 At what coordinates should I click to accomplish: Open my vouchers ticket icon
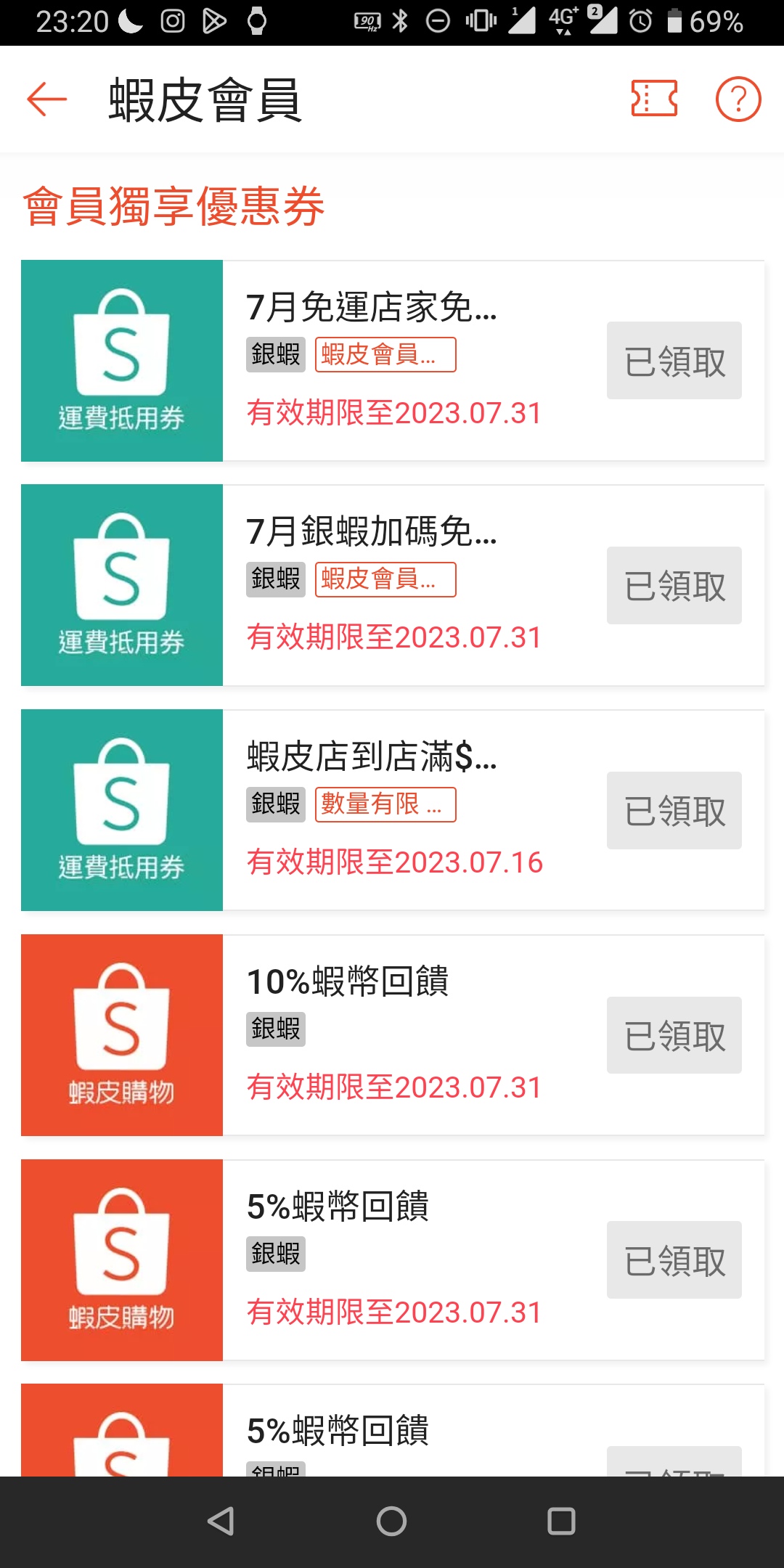(654, 99)
